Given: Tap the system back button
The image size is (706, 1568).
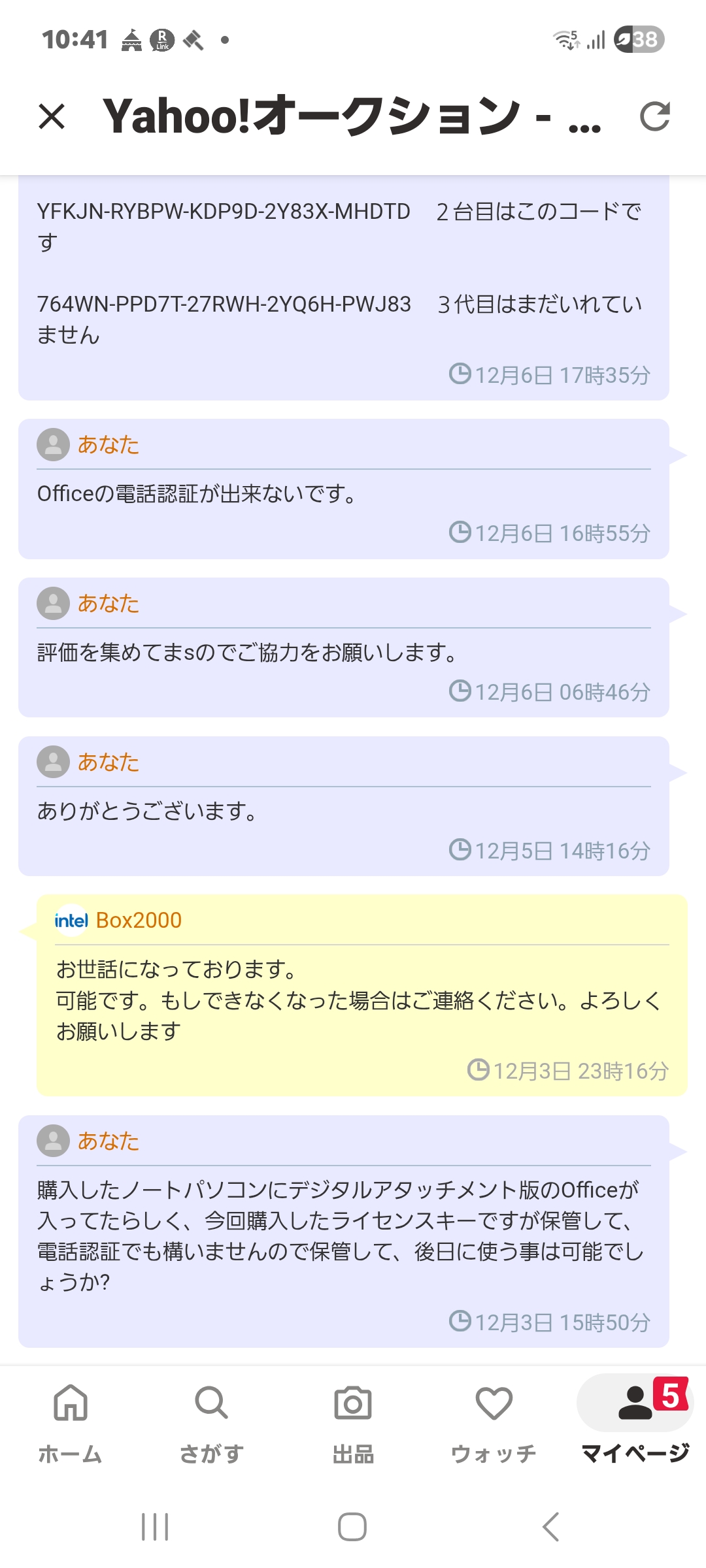Looking at the screenshot, I should click(551, 1527).
